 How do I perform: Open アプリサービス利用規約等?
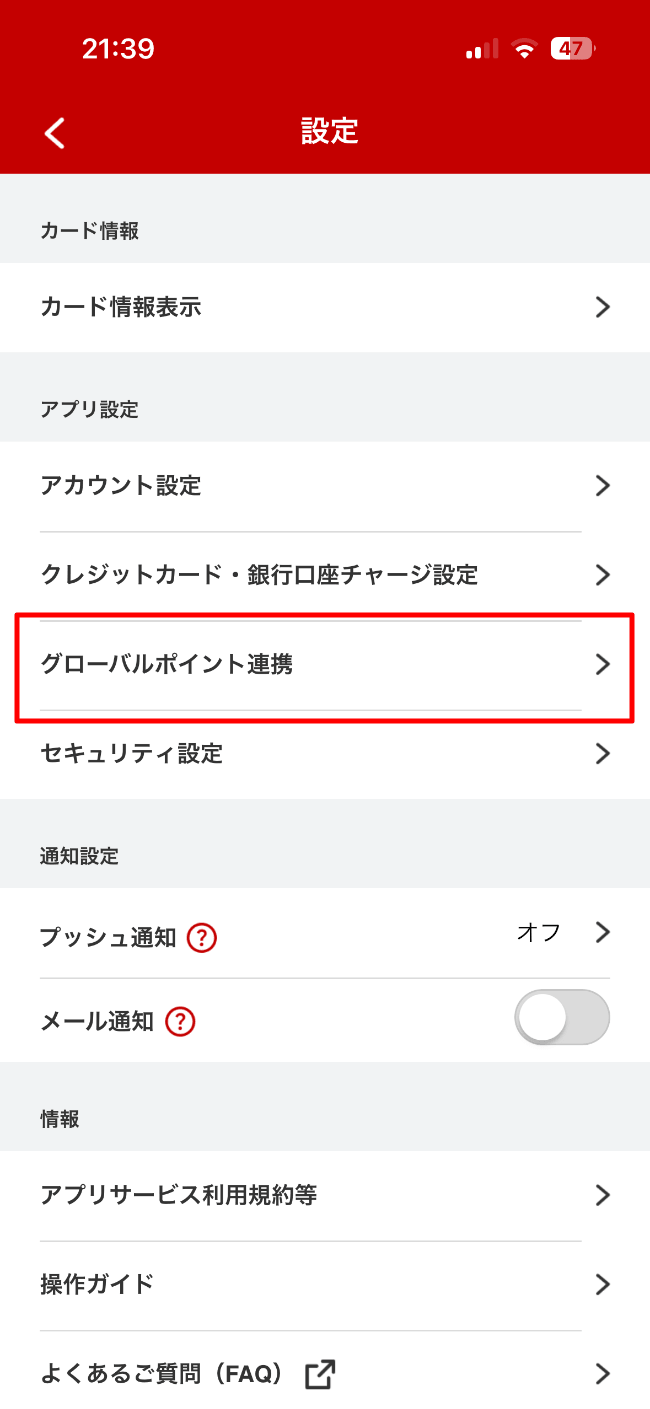[324, 1195]
